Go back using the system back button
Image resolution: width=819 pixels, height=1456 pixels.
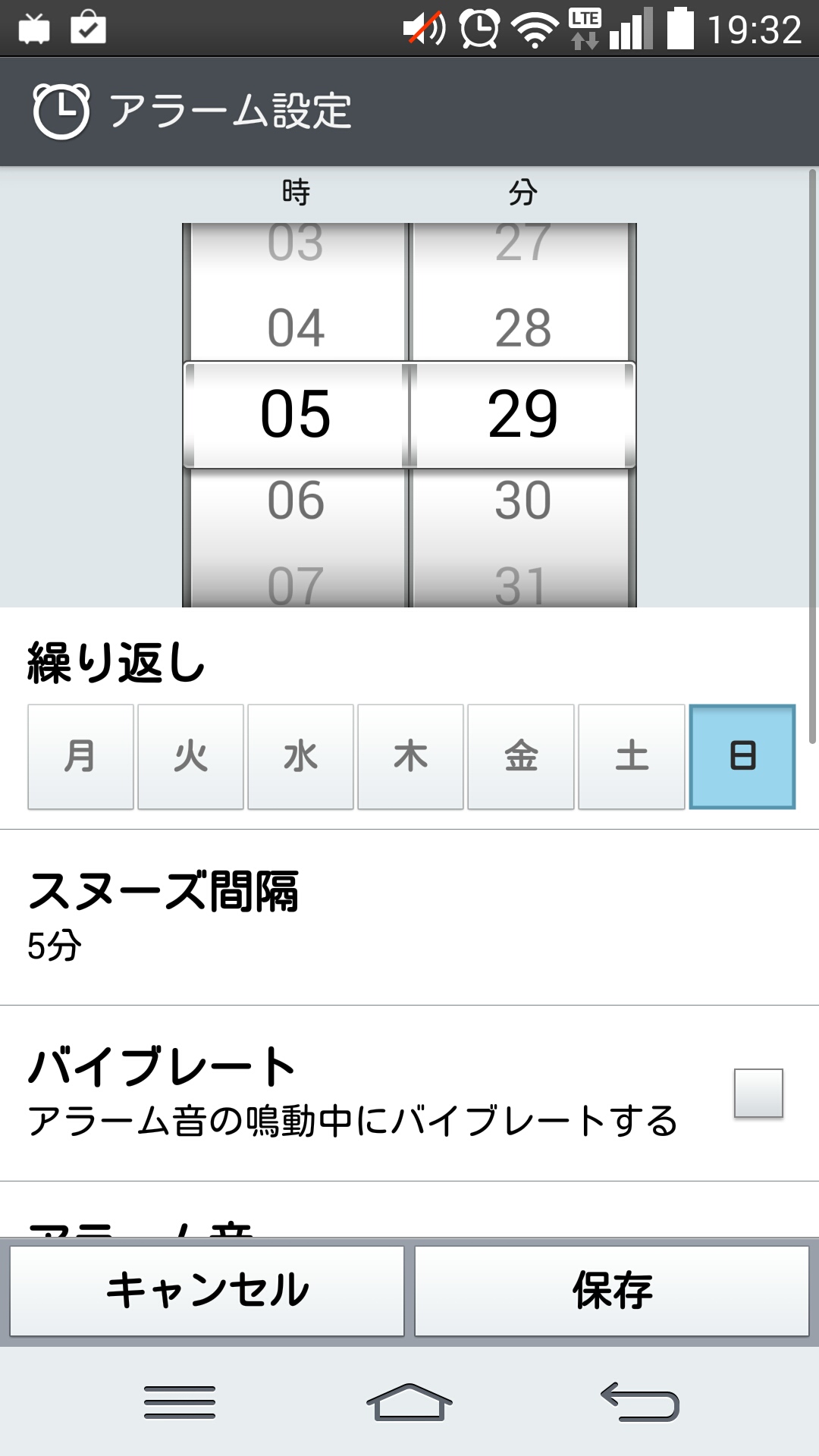pyautogui.click(x=641, y=1401)
